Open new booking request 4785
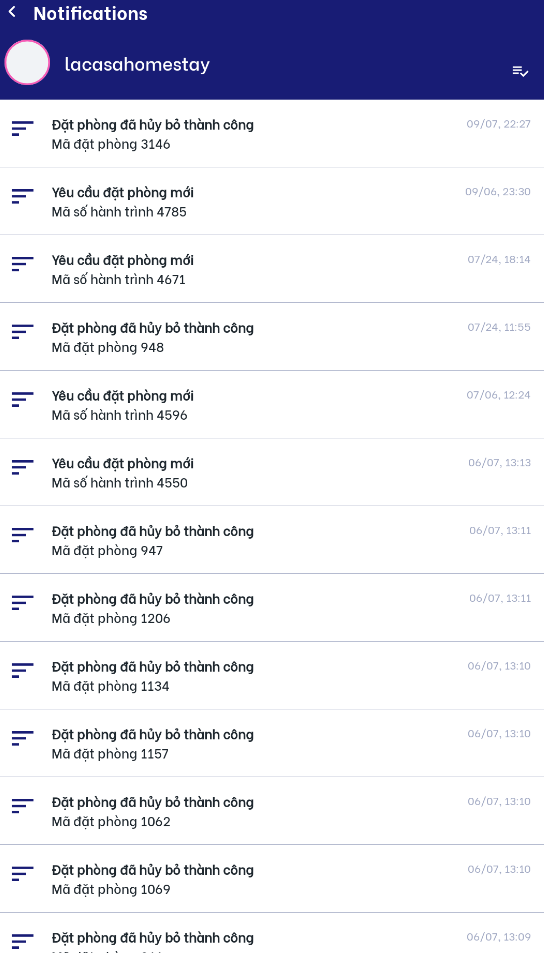Image resolution: width=544 pixels, height=953 pixels. pyautogui.click(x=272, y=201)
